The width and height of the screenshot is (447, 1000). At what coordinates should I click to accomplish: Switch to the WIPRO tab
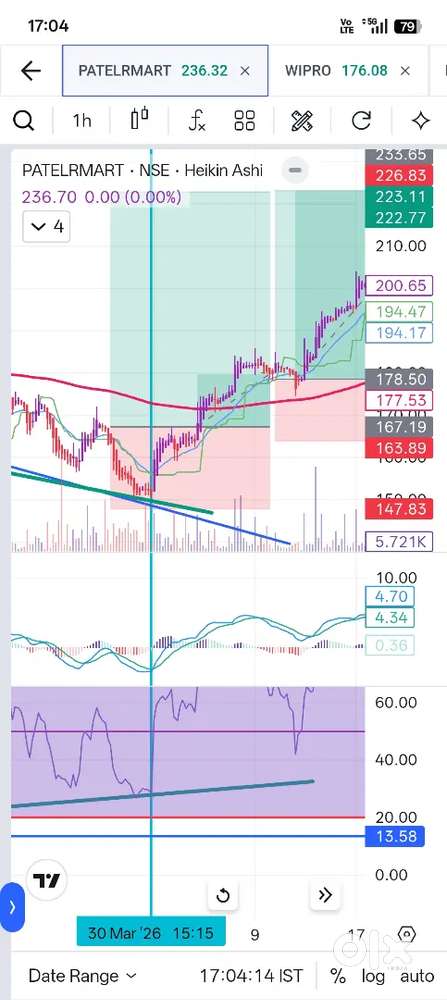(335, 70)
